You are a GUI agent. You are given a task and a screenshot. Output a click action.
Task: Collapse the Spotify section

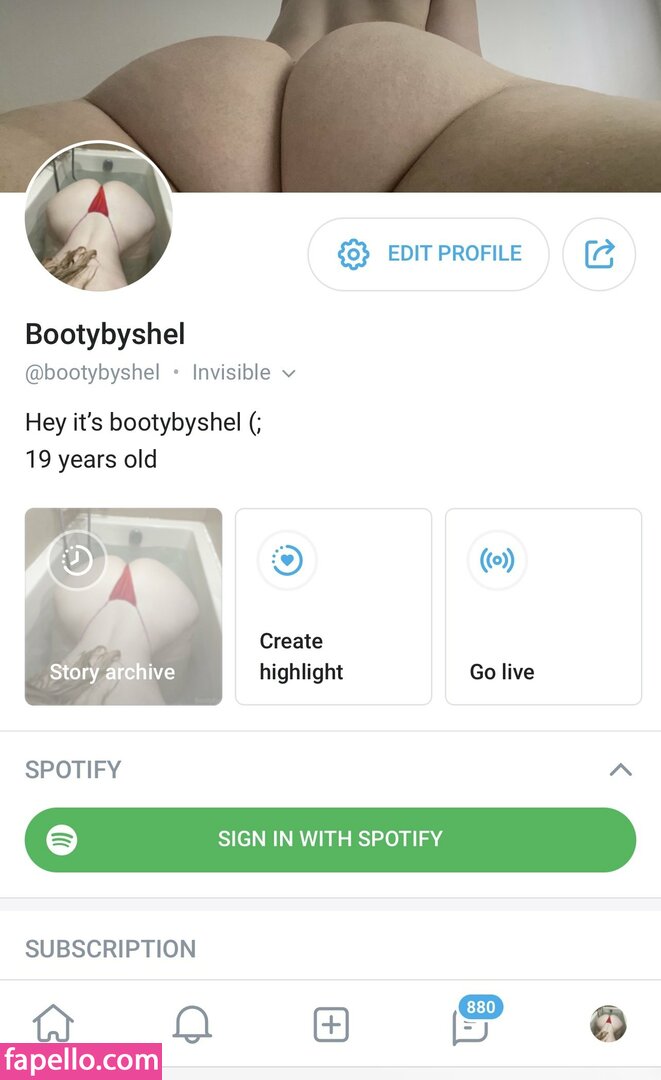621,769
